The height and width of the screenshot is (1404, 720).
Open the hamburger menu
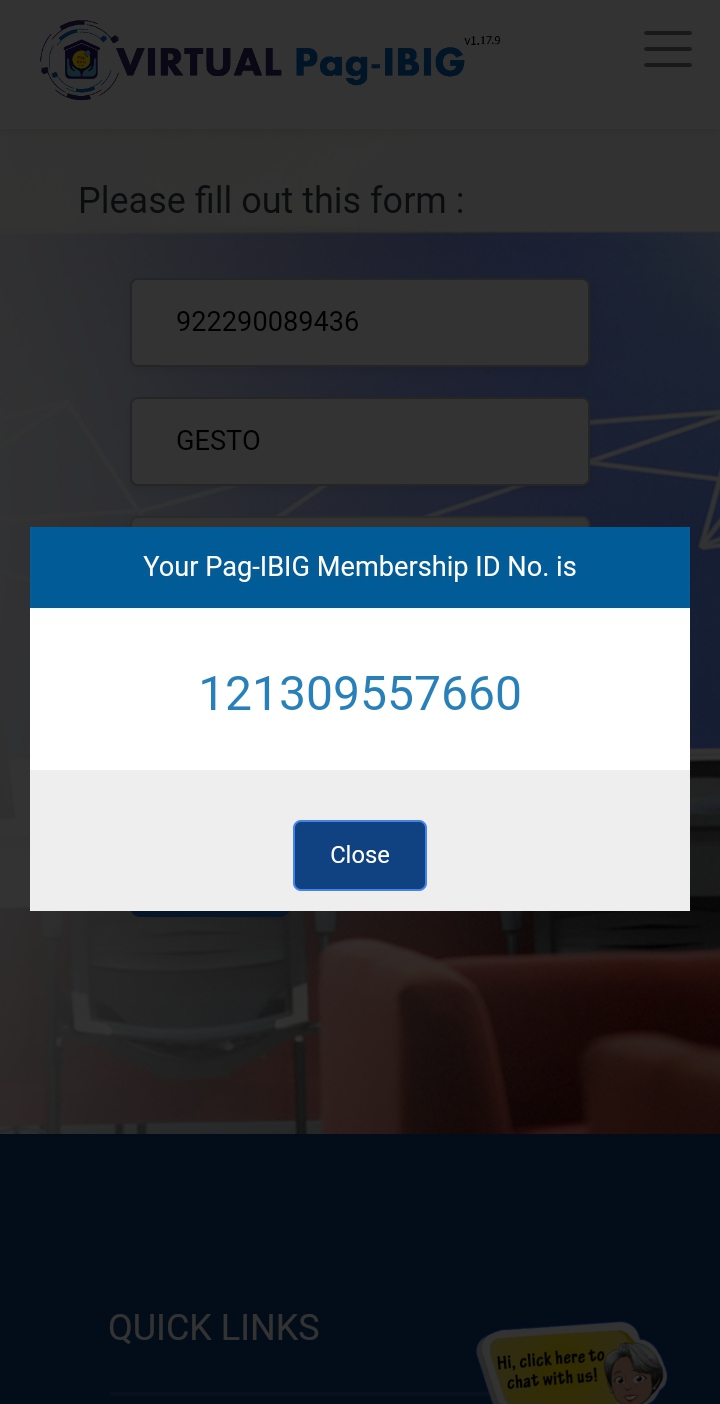pos(667,49)
